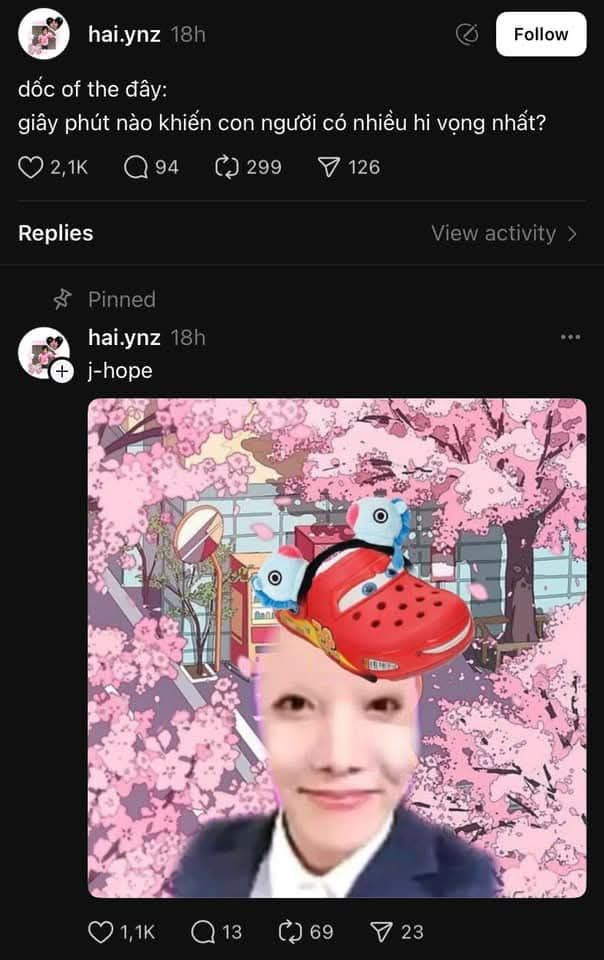Share the pinned reply with 23 shares
604x960 pixels.
point(381,932)
